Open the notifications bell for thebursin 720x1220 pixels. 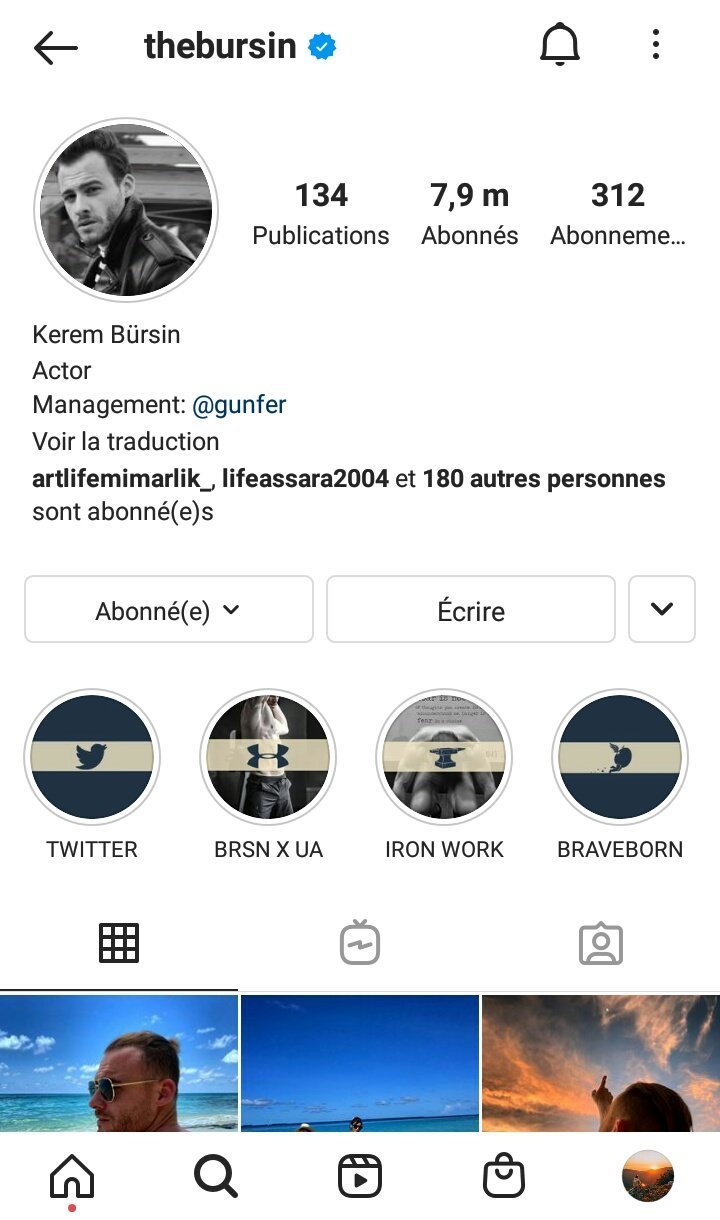coord(560,46)
